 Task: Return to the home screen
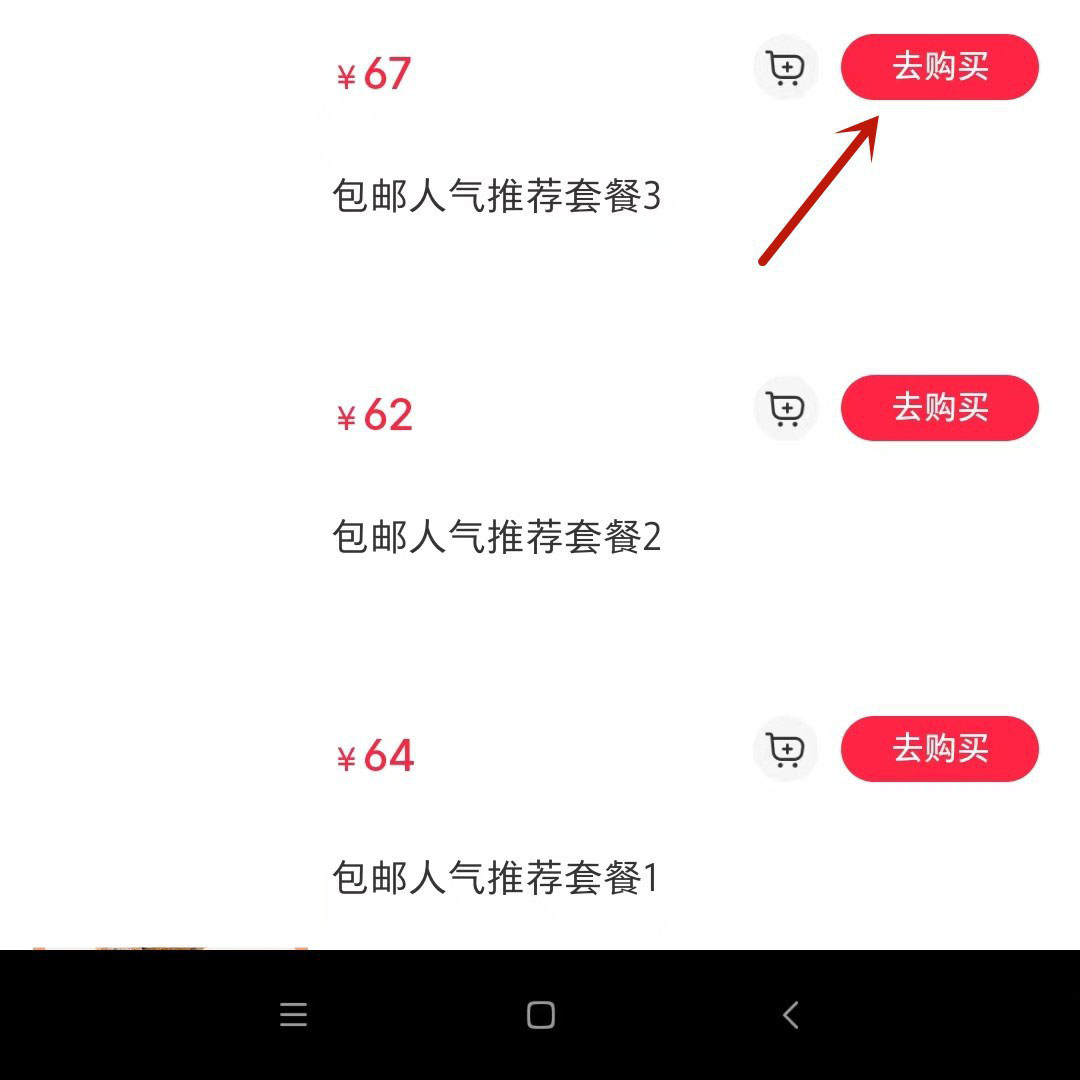[540, 1016]
